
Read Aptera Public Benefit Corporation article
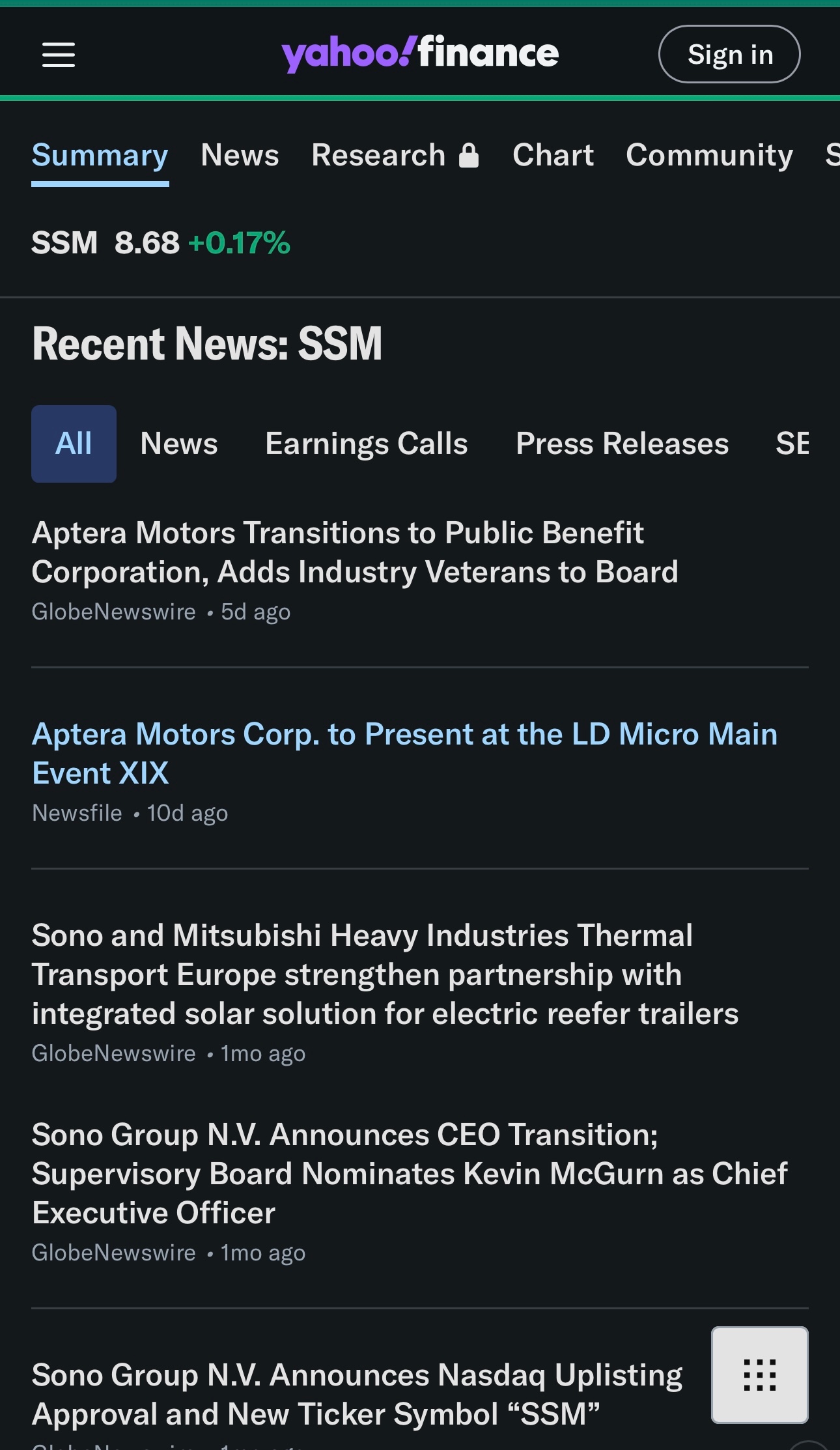pos(355,552)
